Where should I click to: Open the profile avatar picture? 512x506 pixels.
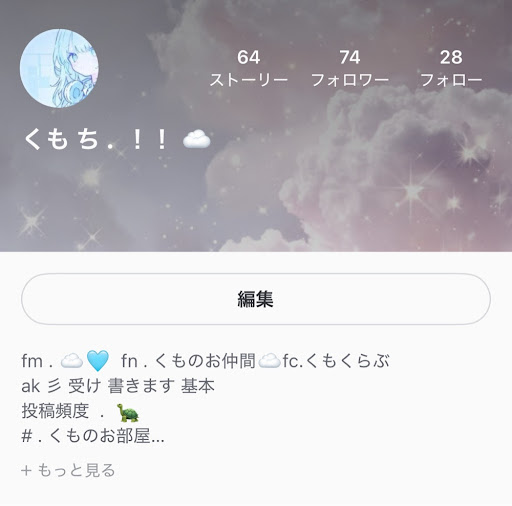tap(59, 68)
